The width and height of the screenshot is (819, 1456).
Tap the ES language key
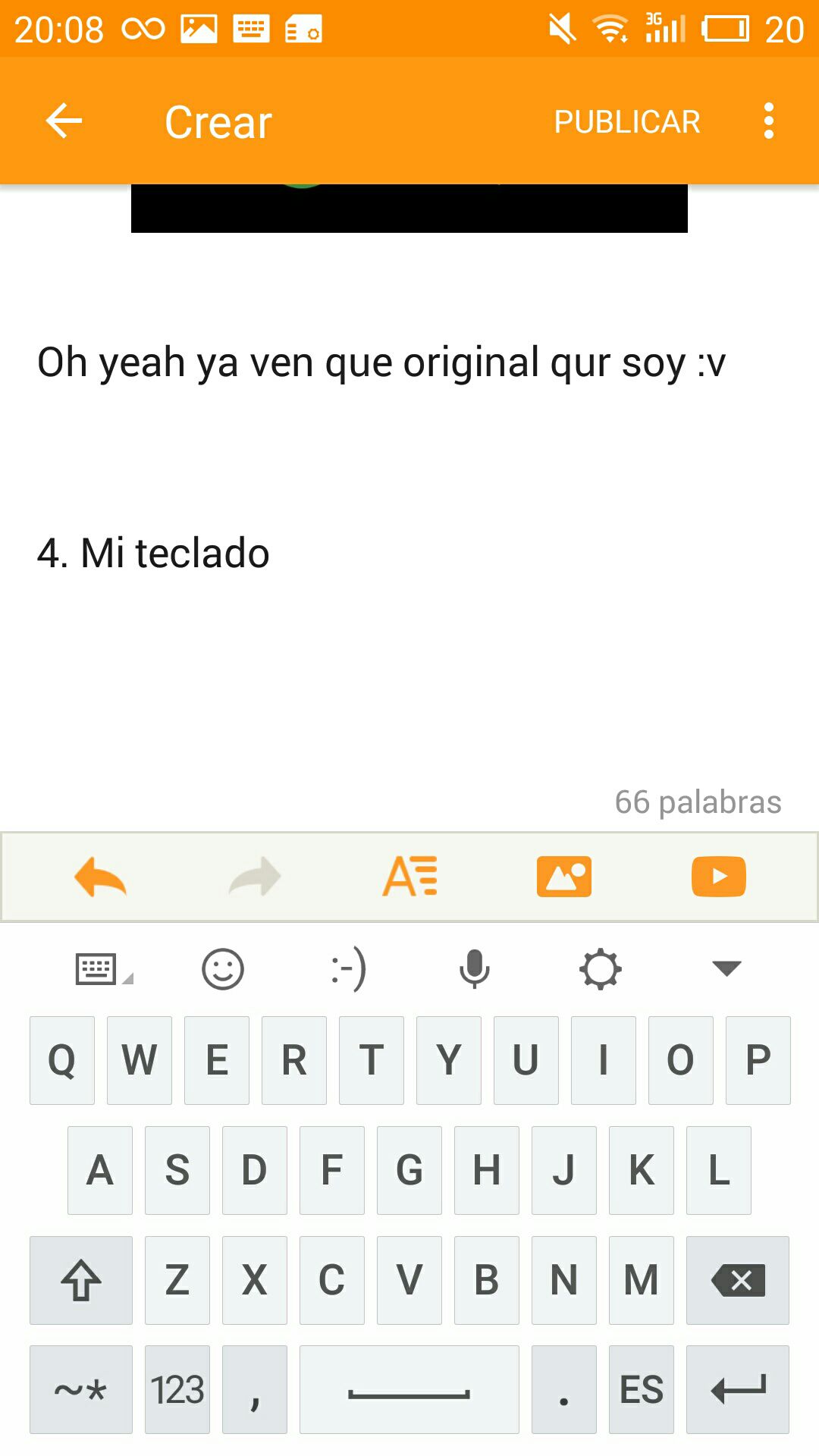tap(642, 1389)
